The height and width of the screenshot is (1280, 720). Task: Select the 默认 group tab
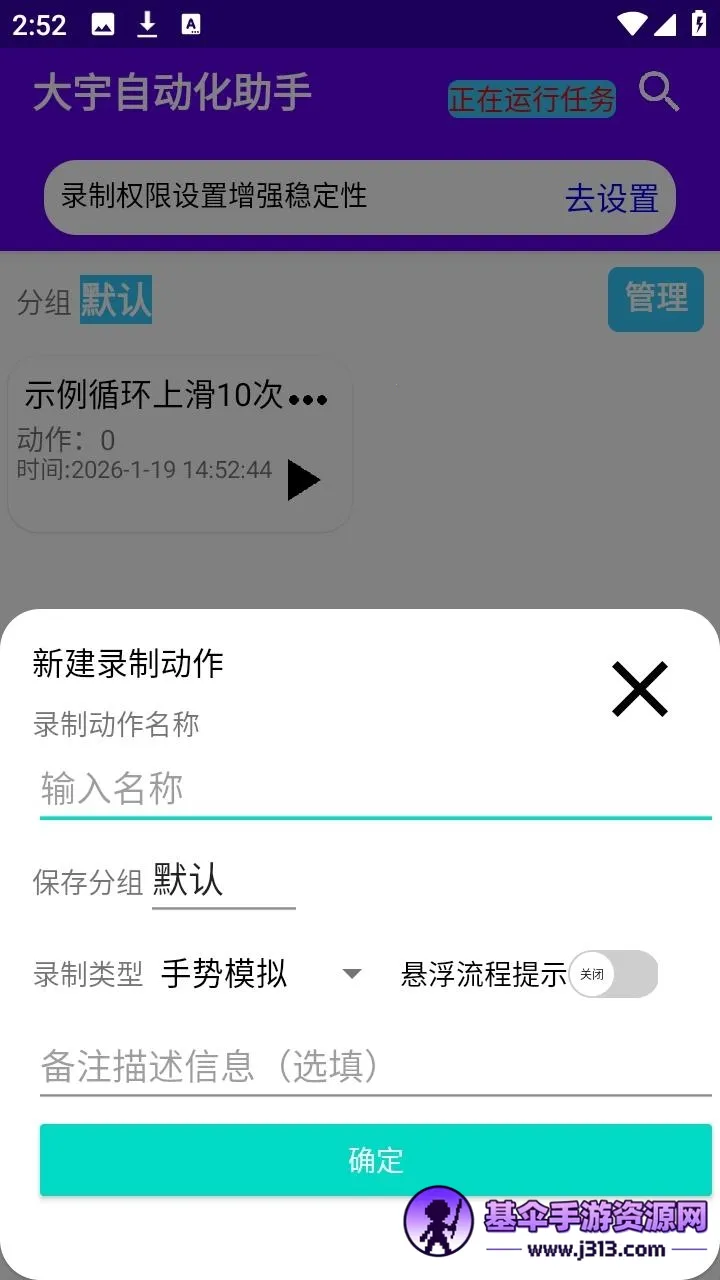(x=116, y=300)
